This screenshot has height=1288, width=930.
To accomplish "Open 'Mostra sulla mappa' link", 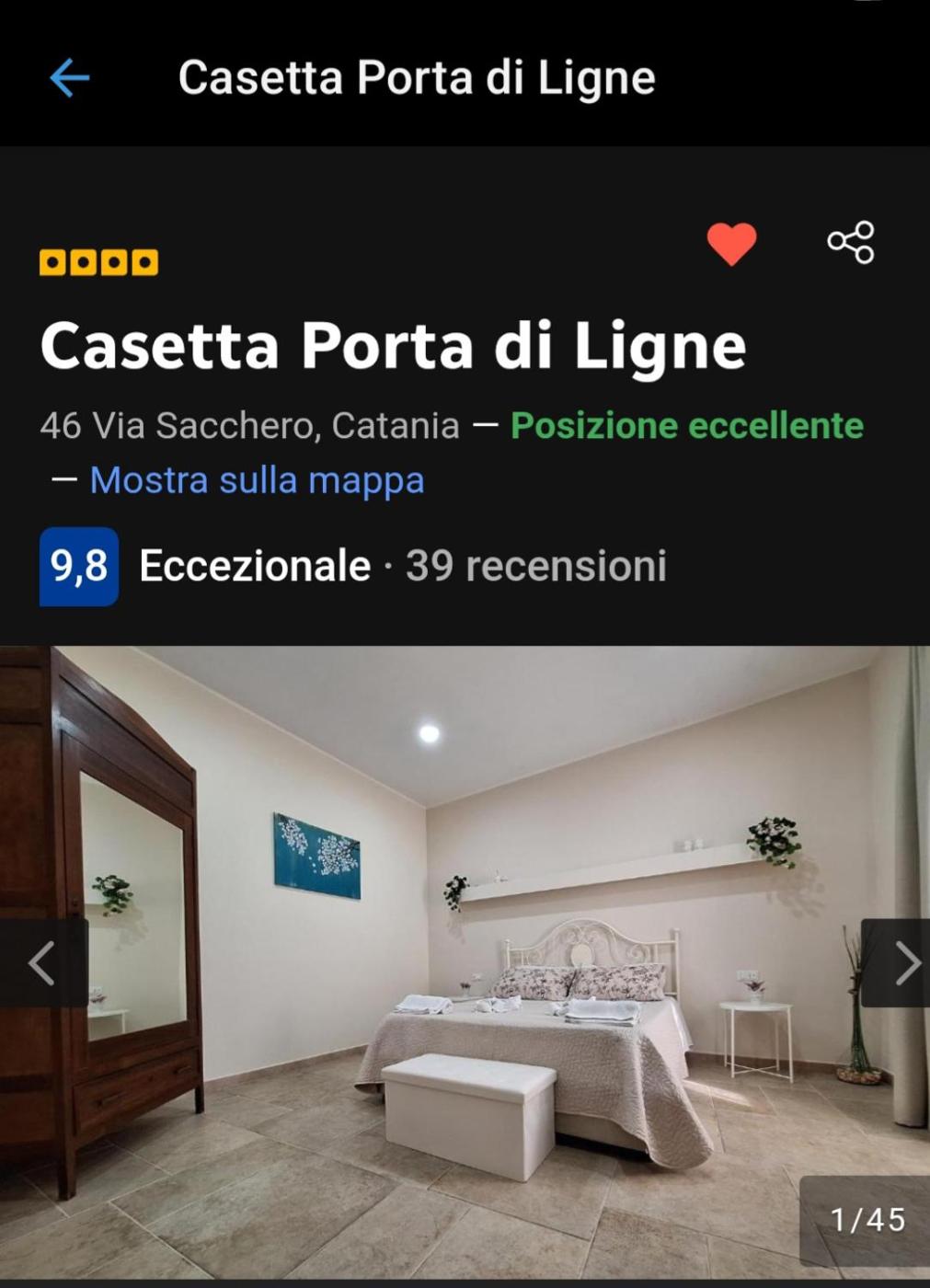I will tap(257, 480).
